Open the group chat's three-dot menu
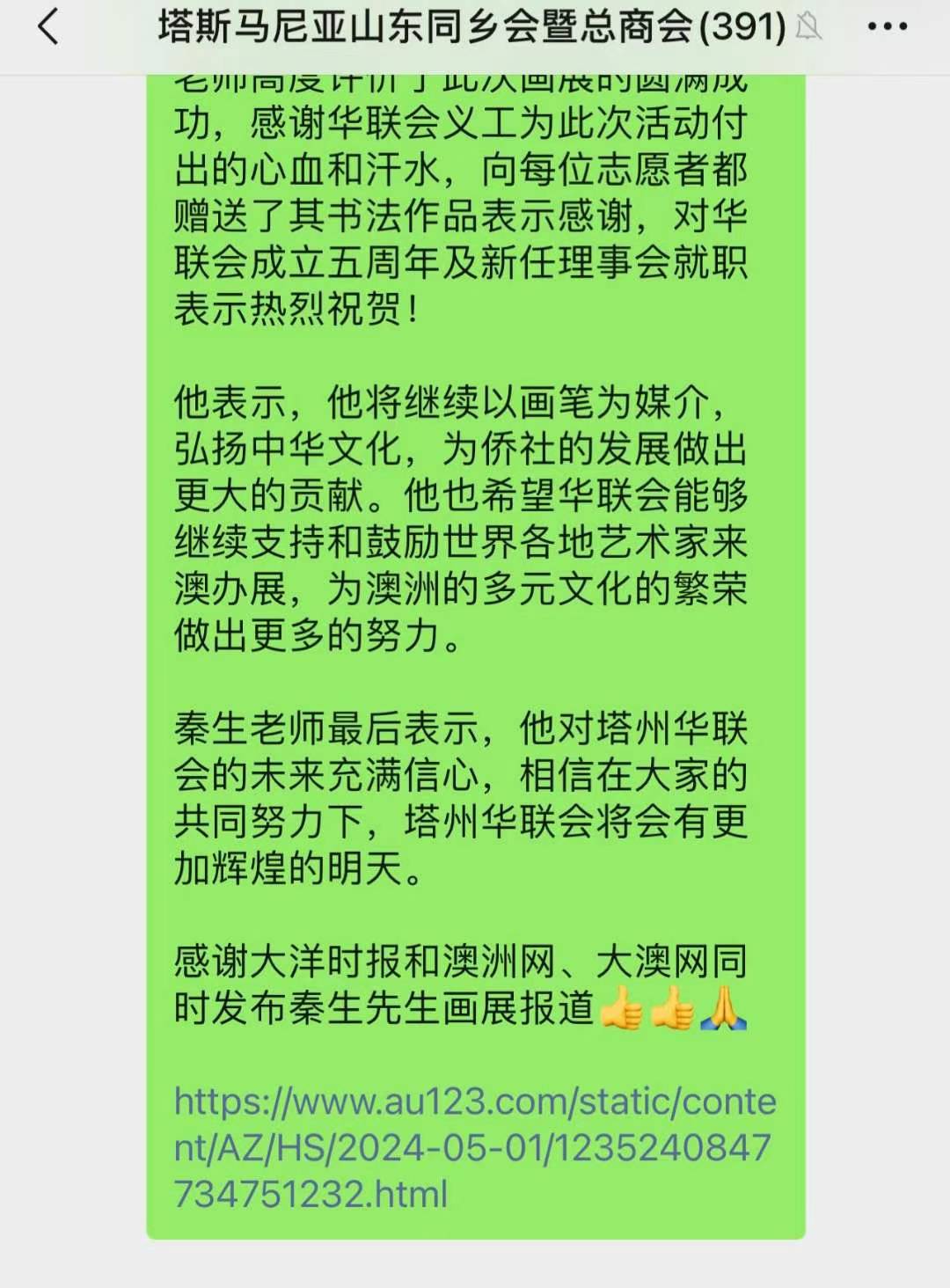The image size is (950, 1288). coord(887,27)
